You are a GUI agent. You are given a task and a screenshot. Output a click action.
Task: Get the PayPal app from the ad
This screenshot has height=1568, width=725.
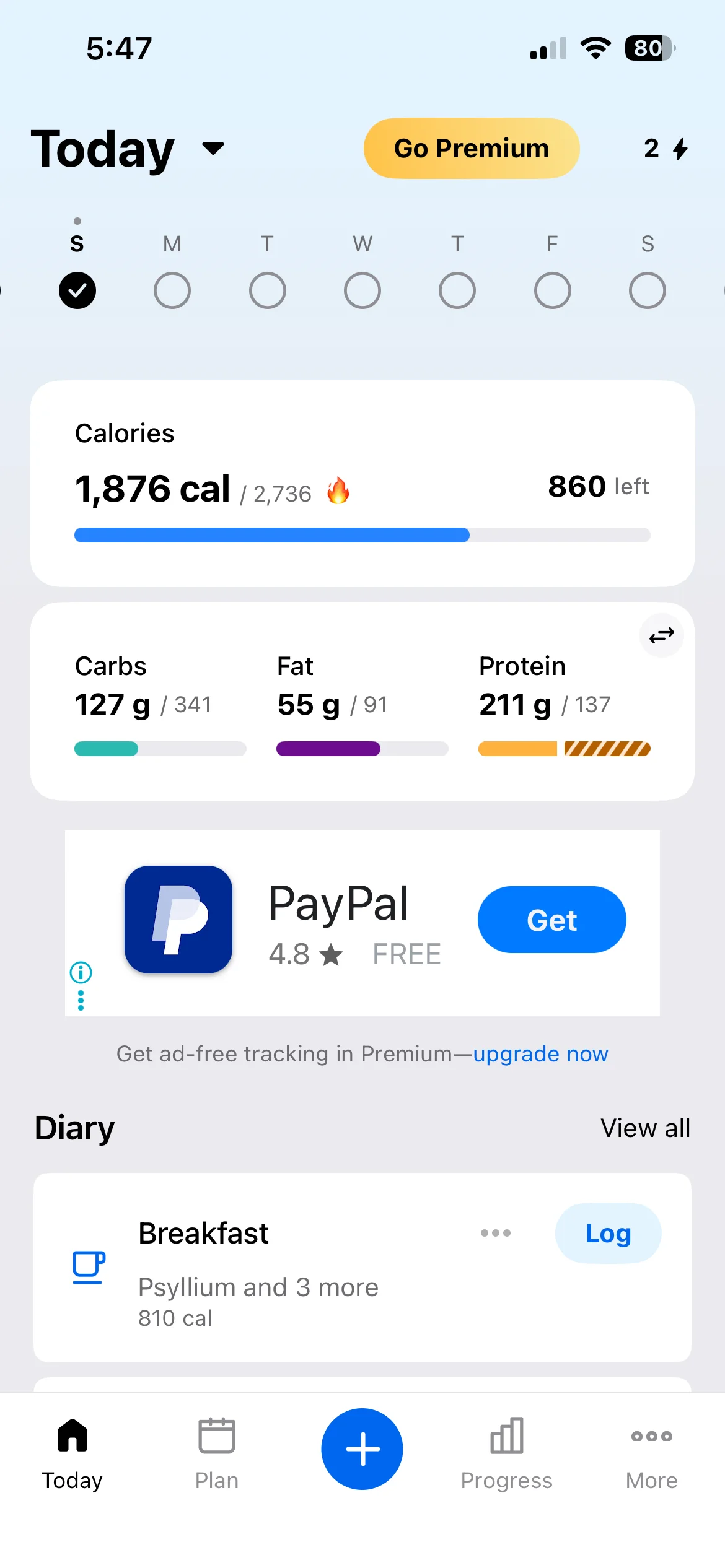pyautogui.click(x=551, y=920)
